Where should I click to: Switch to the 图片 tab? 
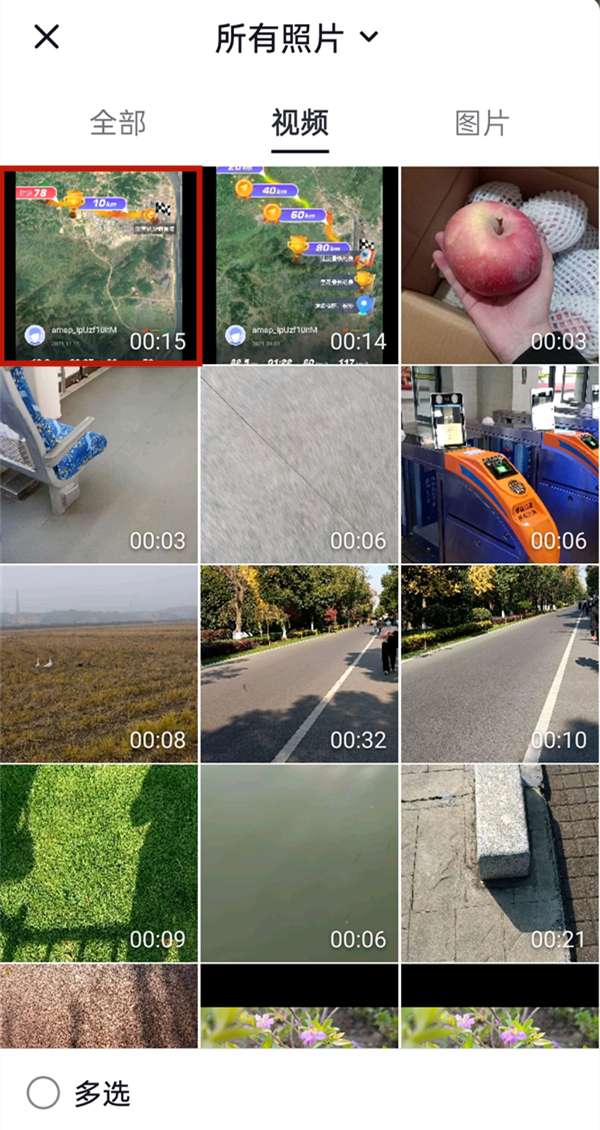coord(482,123)
